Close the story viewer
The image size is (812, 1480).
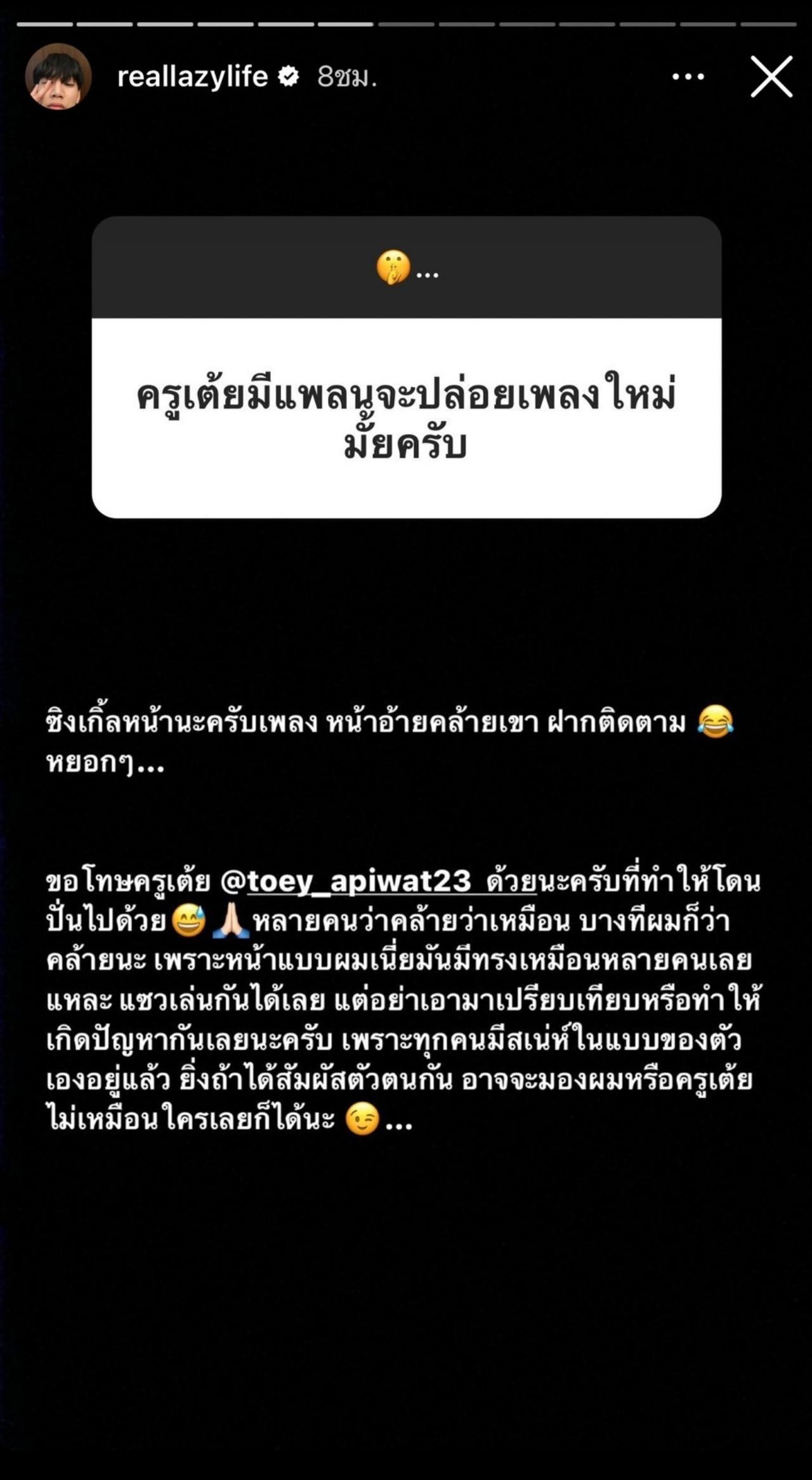(771, 77)
